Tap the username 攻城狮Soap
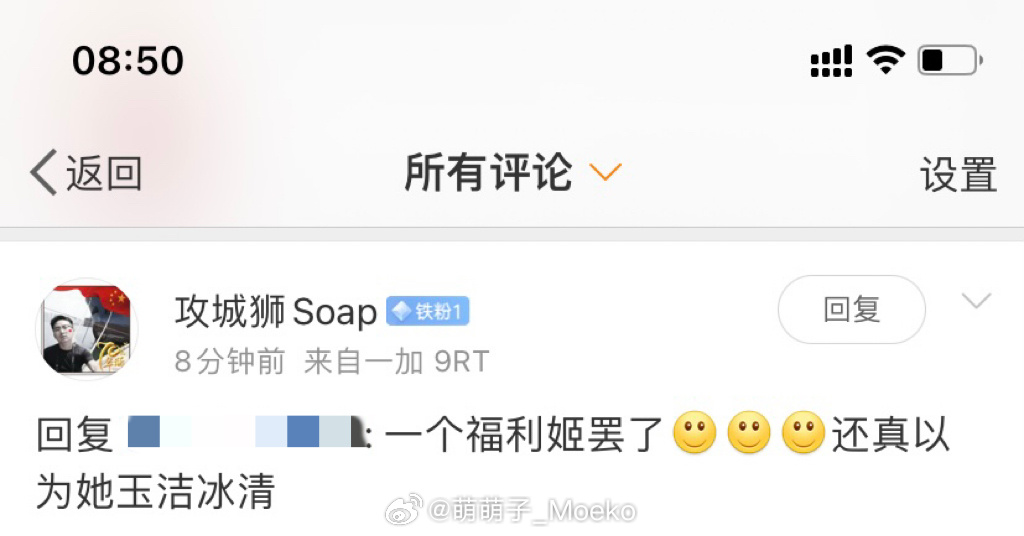This screenshot has height=536, width=1024. (x=276, y=312)
